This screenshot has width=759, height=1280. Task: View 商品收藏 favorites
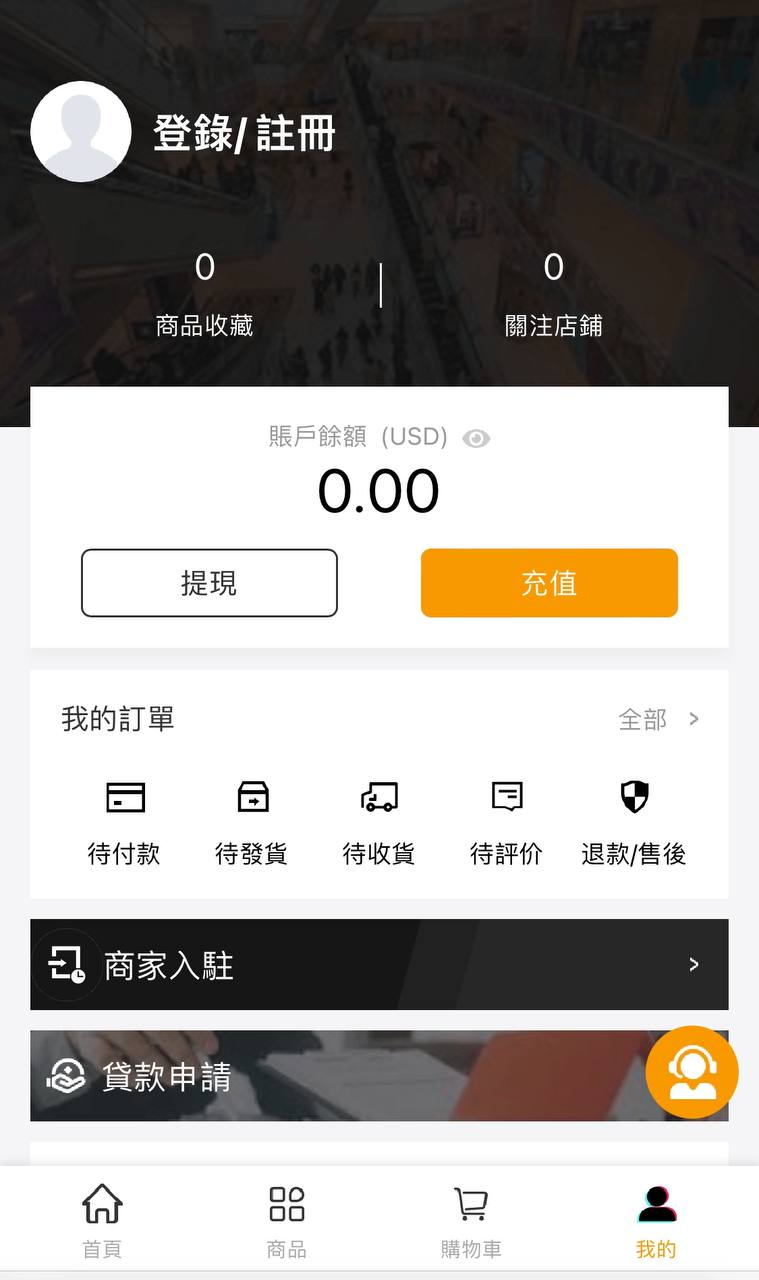pos(204,295)
